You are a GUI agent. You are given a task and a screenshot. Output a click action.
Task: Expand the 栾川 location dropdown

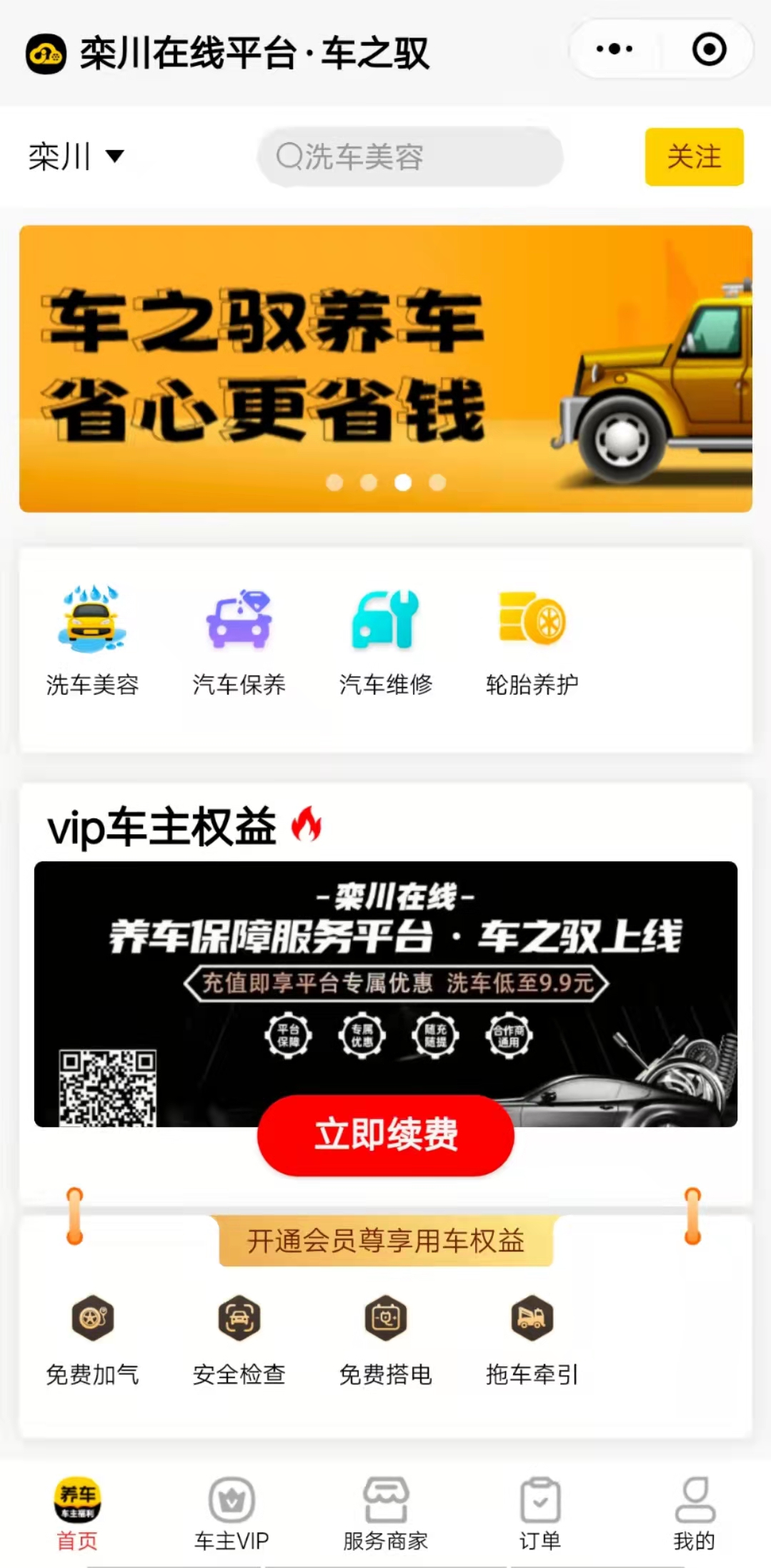tap(76, 157)
